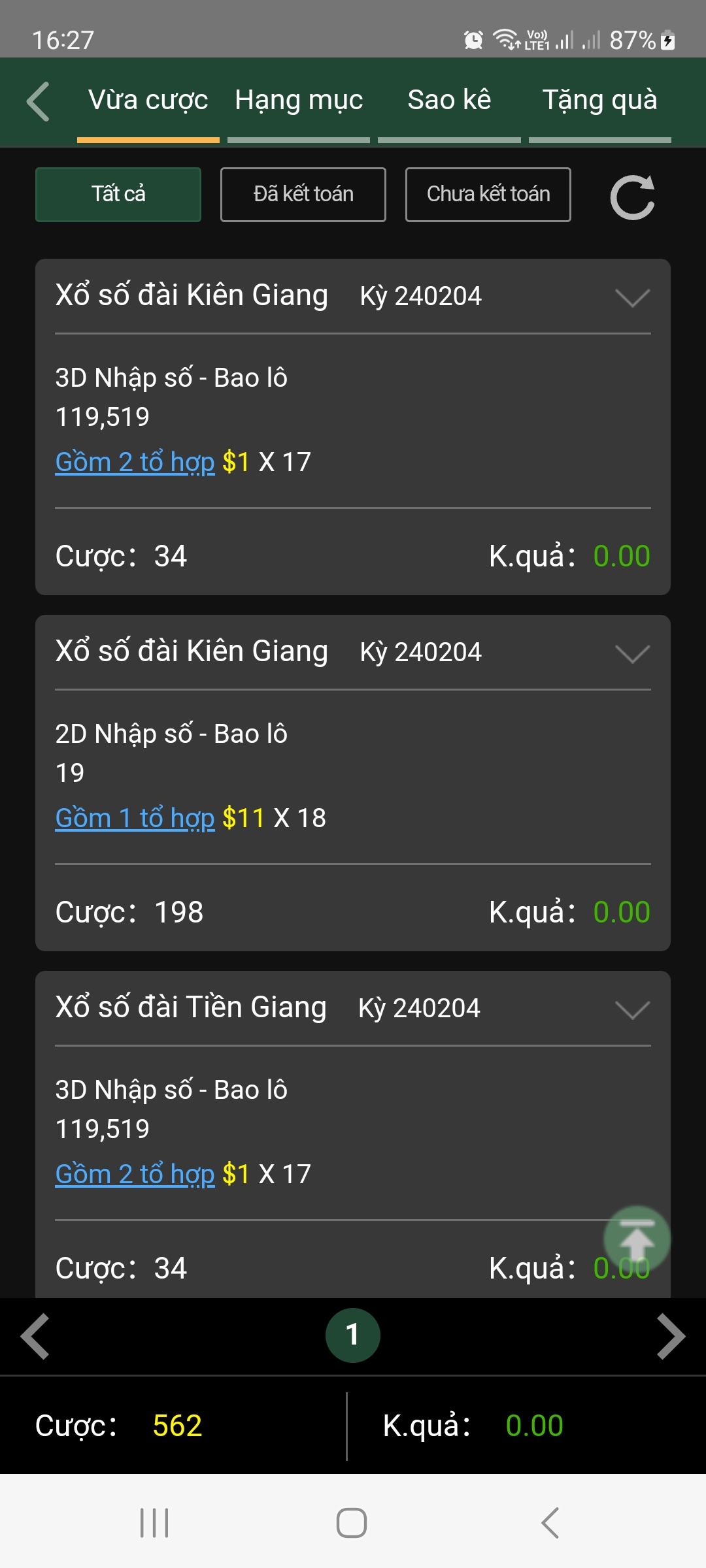
Task: Select page 1 indicator
Action: point(353,1335)
